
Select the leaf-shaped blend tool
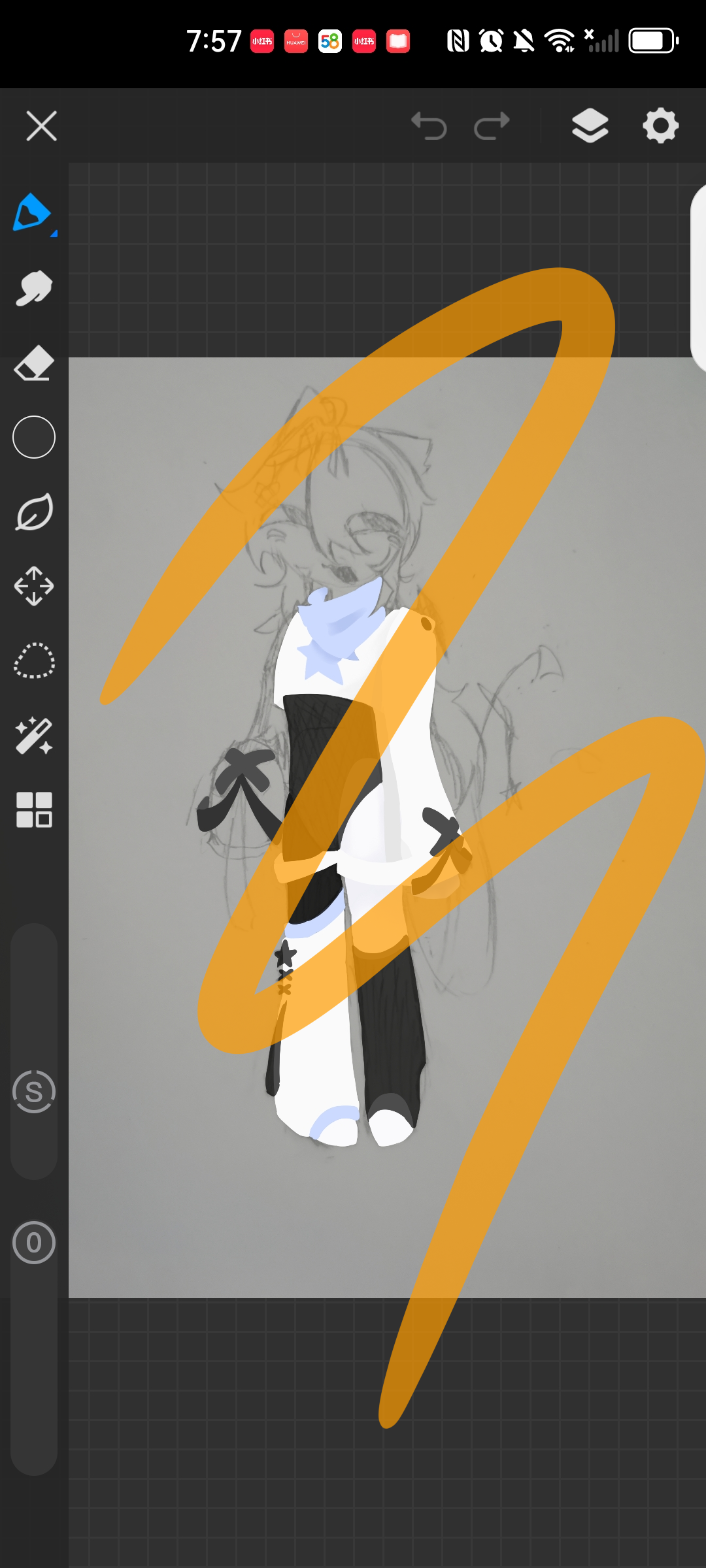coord(34,512)
